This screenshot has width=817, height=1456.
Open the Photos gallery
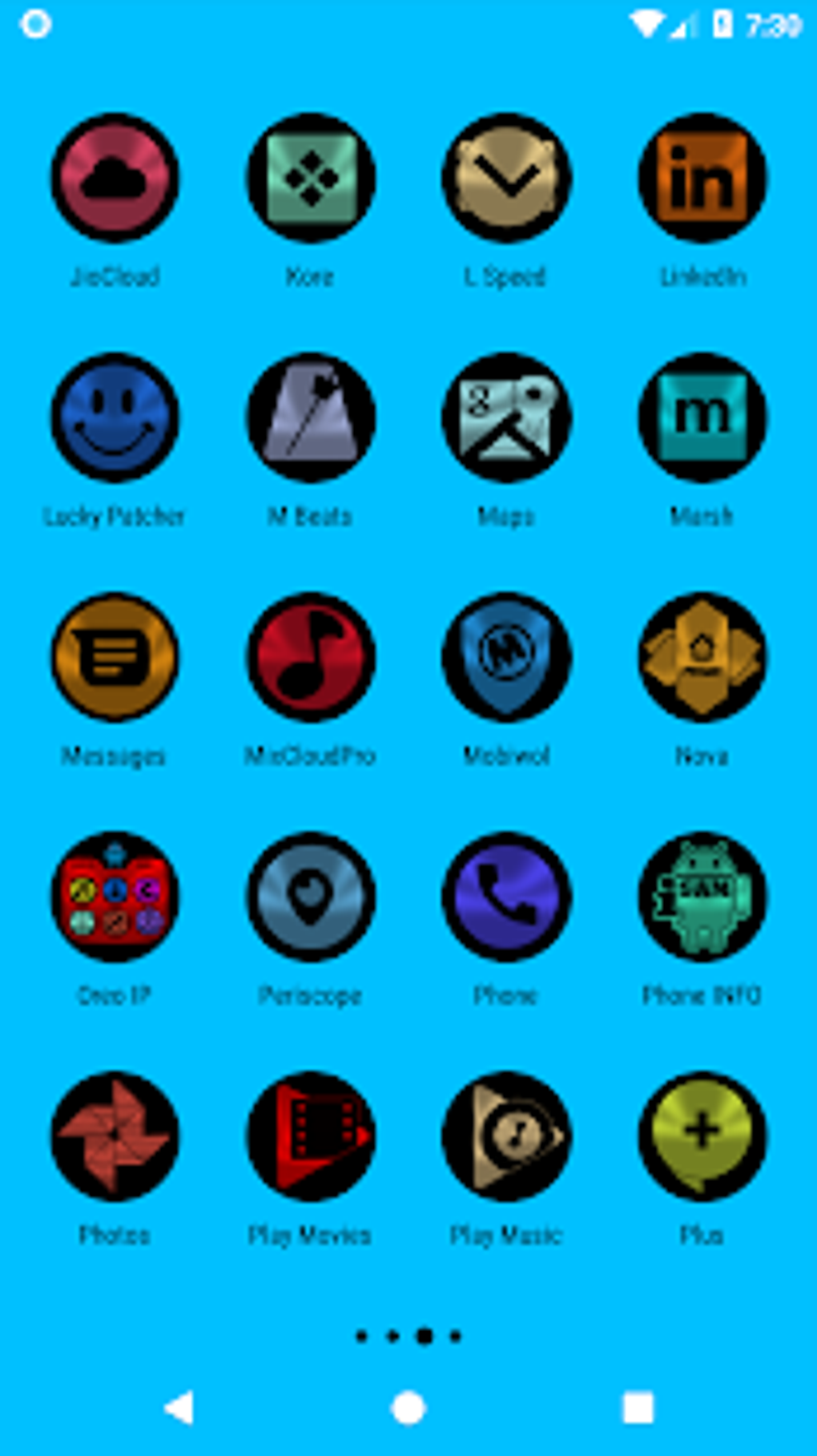pyautogui.click(x=115, y=1138)
